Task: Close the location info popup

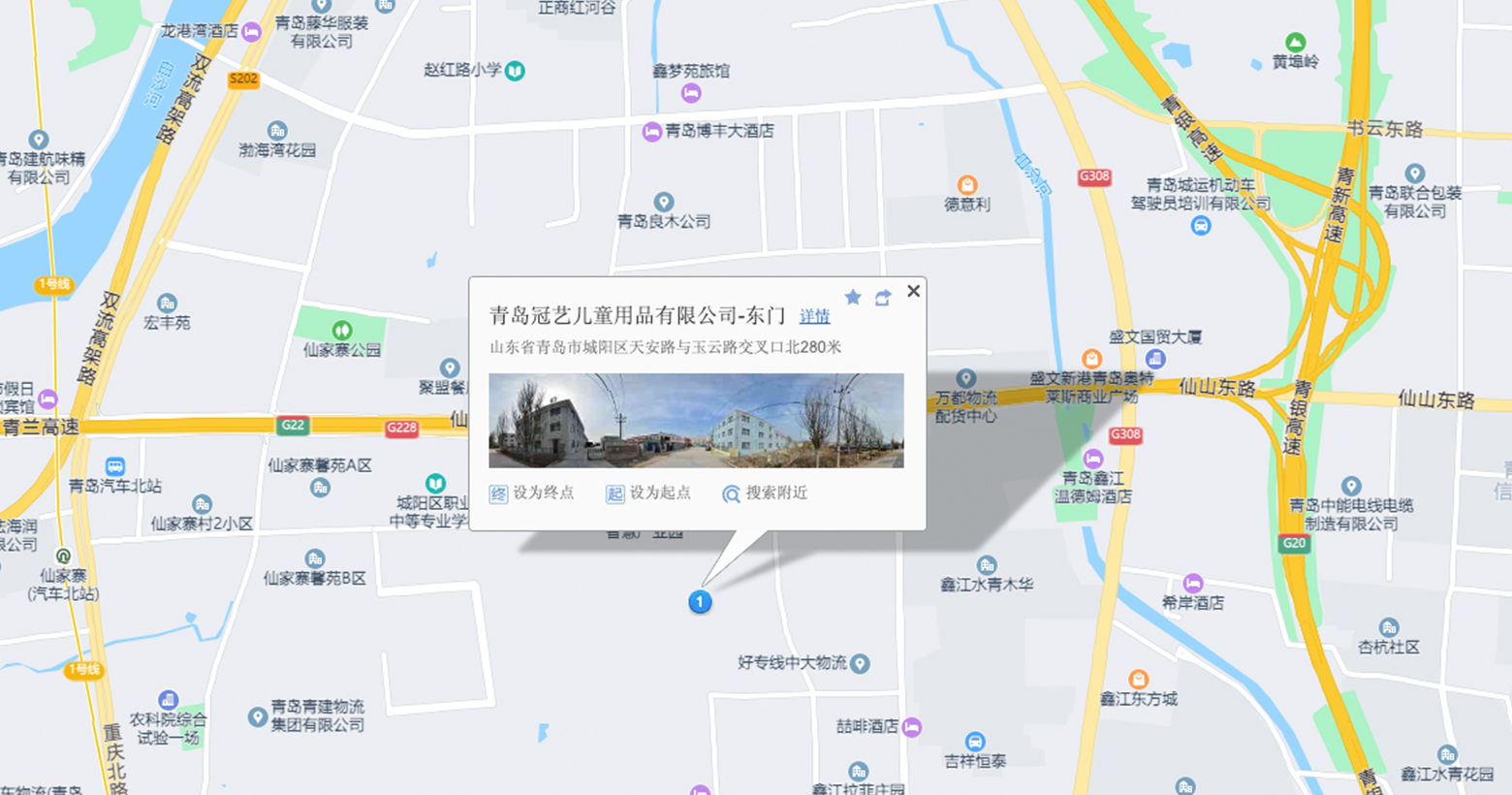Action: (913, 291)
